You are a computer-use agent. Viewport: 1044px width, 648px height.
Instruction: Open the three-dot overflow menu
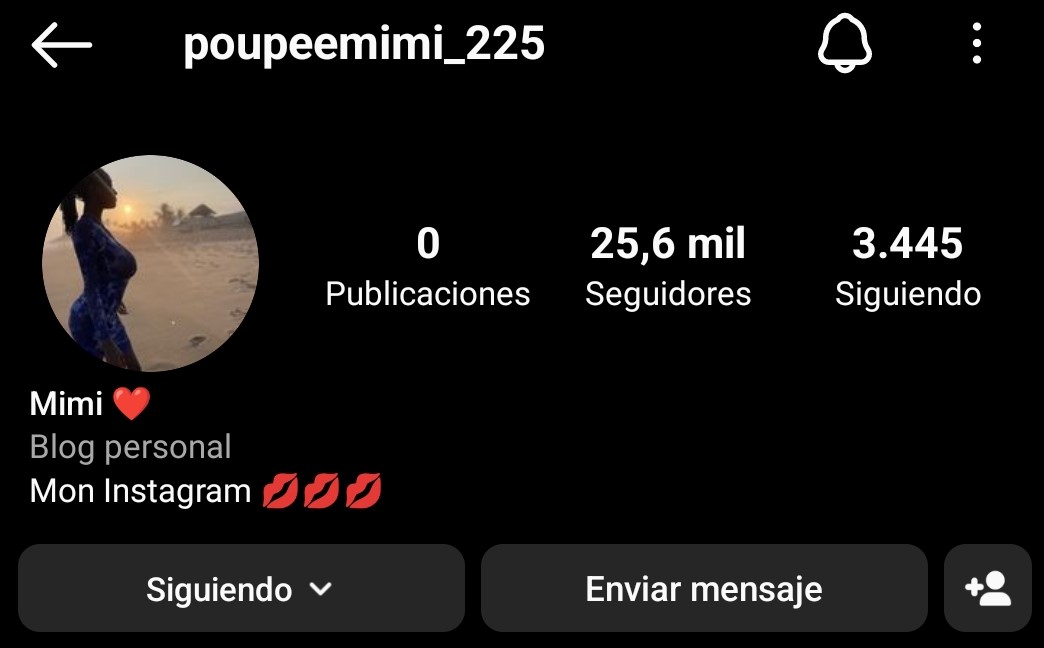[976, 45]
